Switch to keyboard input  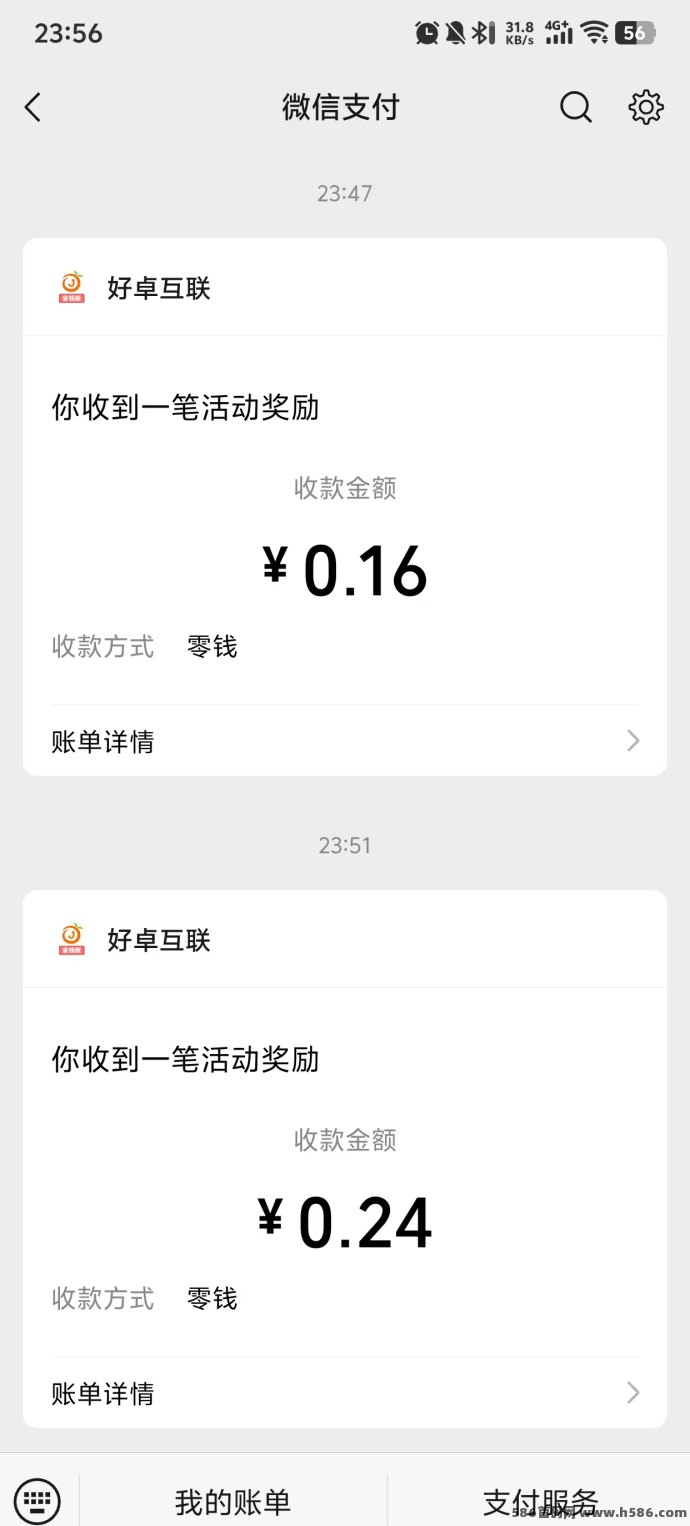[38, 1500]
